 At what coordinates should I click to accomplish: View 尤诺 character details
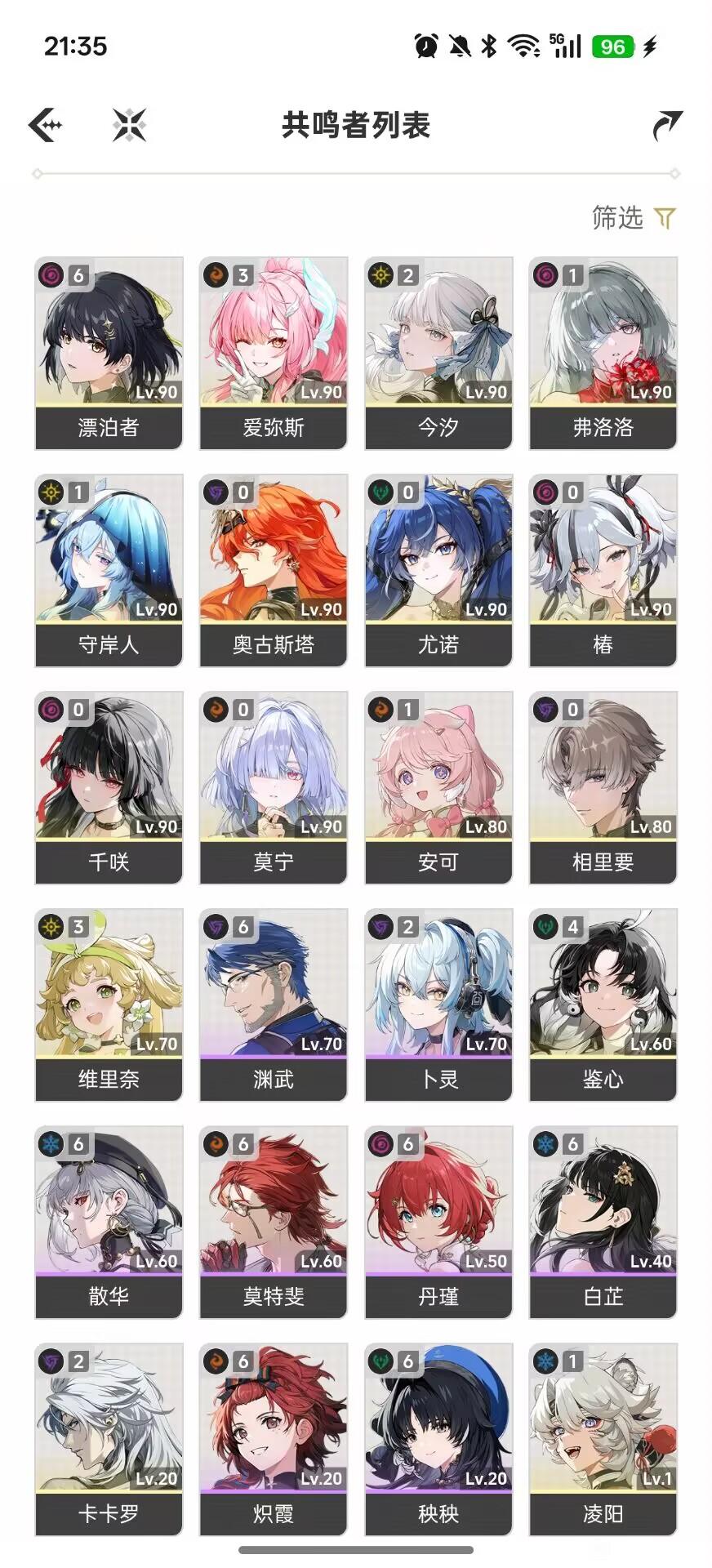point(438,570)
